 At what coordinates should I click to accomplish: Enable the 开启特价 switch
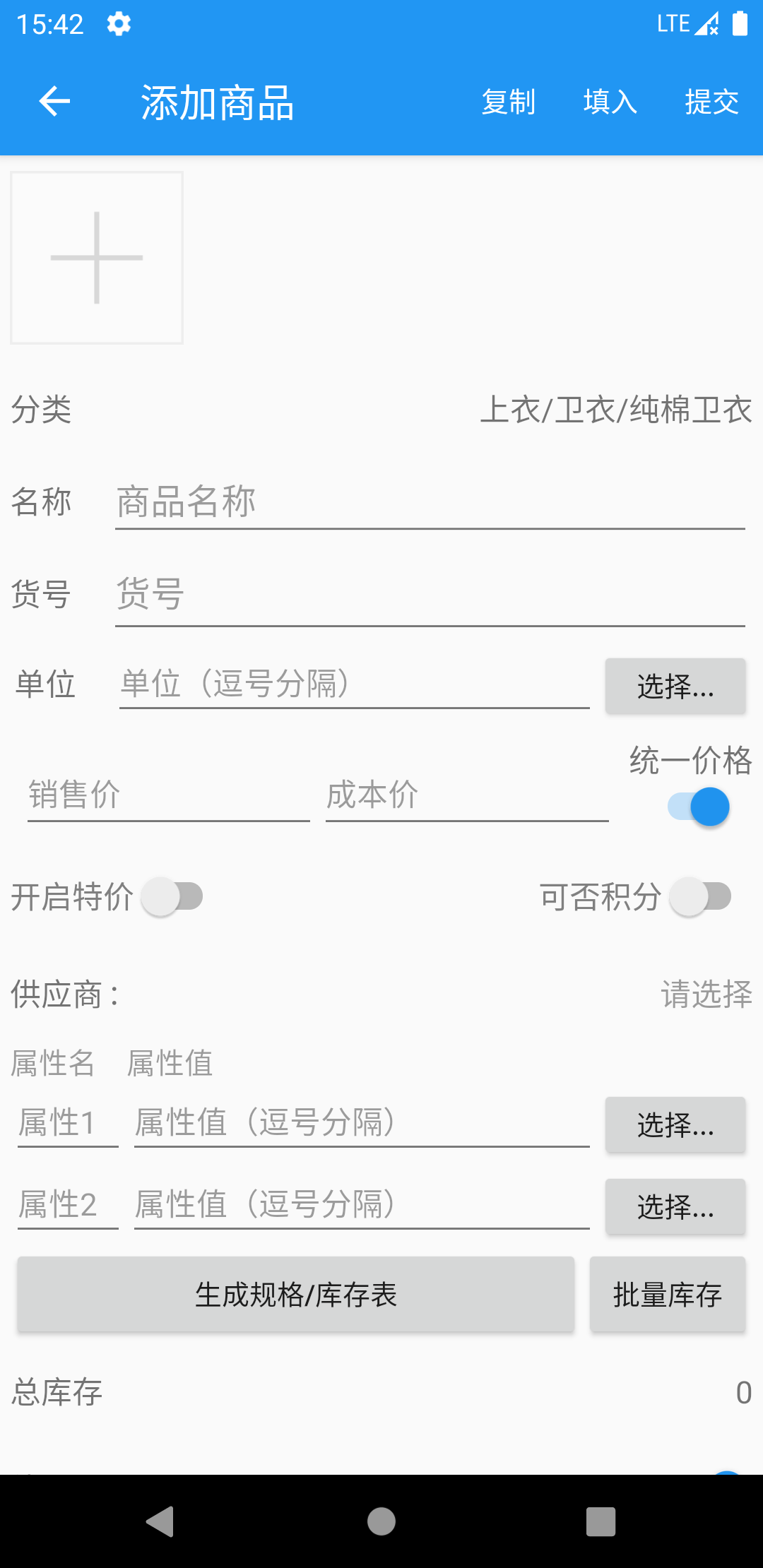tap(172, 897)
